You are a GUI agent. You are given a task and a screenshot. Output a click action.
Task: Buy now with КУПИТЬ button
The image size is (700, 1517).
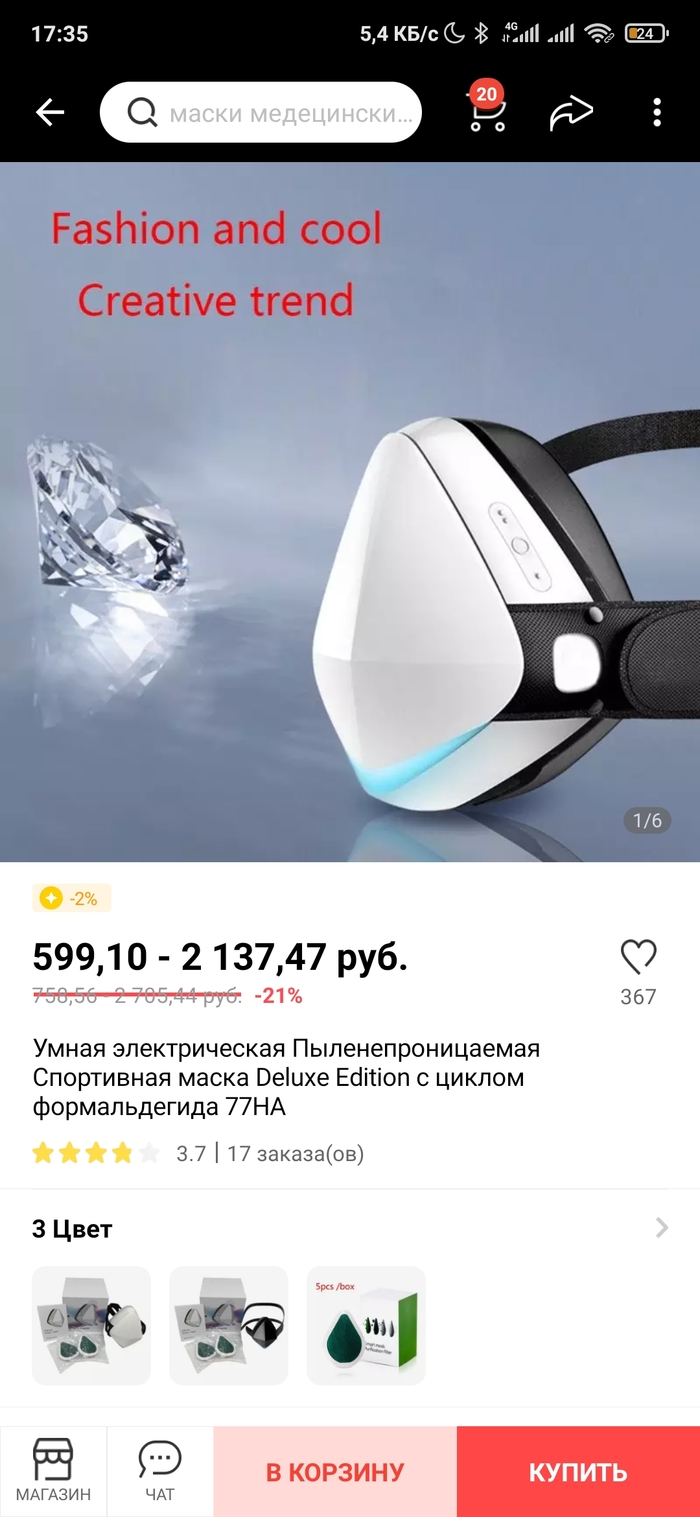click(578, 1472)
